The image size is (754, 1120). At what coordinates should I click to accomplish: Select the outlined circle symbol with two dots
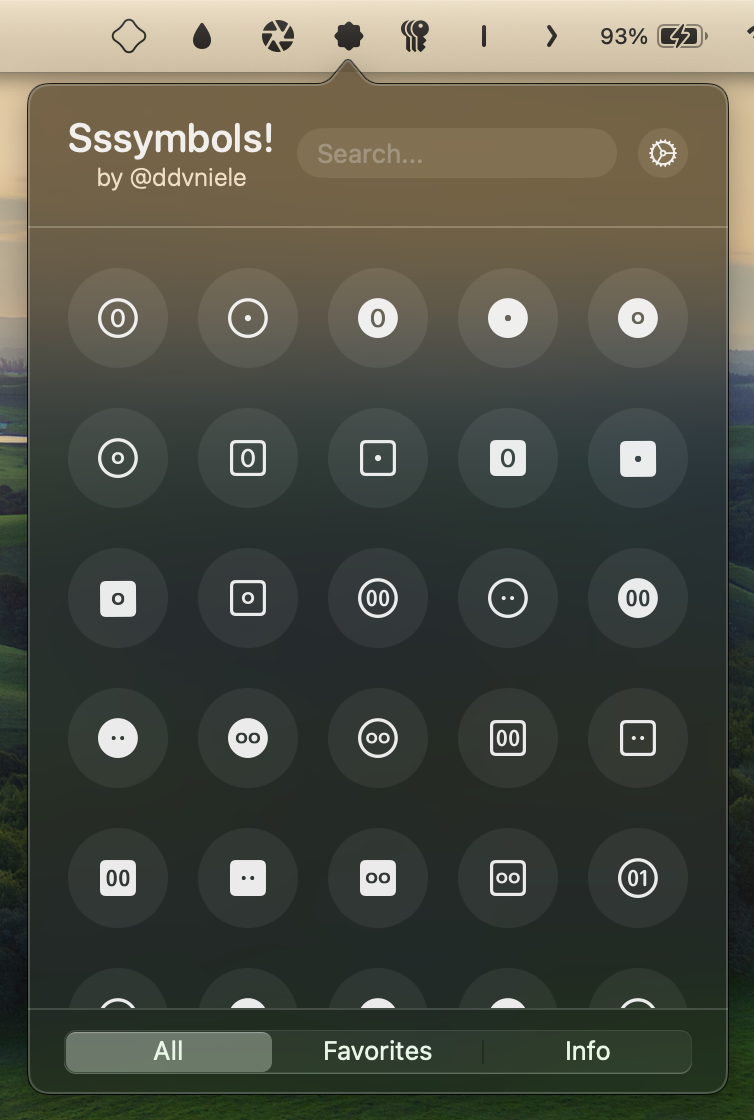click(x=508, y=598)
